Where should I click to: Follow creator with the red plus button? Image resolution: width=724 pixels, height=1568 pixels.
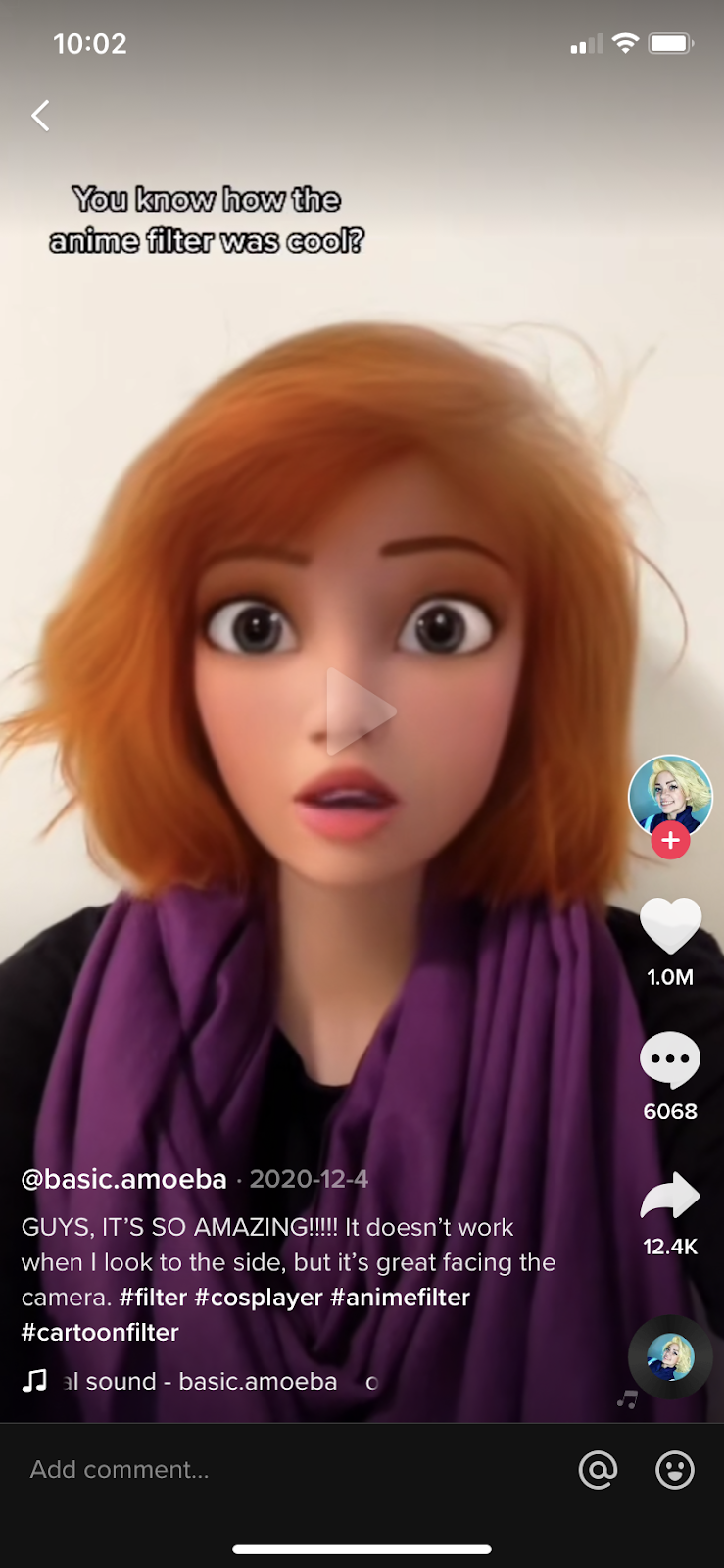click(671, 841)
